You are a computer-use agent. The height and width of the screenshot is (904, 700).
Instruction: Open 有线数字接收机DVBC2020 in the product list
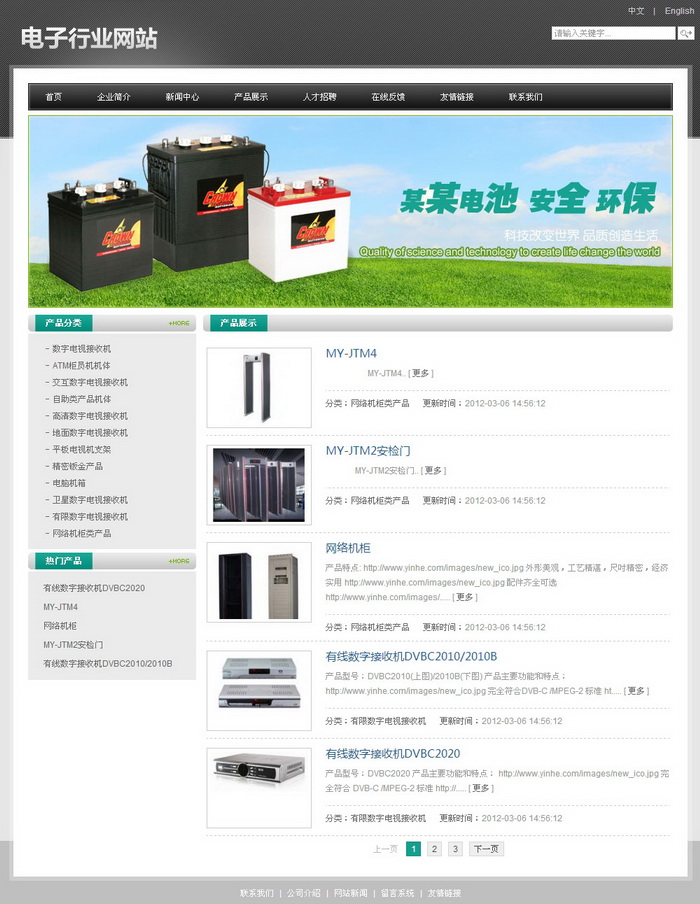click(393, 753)
